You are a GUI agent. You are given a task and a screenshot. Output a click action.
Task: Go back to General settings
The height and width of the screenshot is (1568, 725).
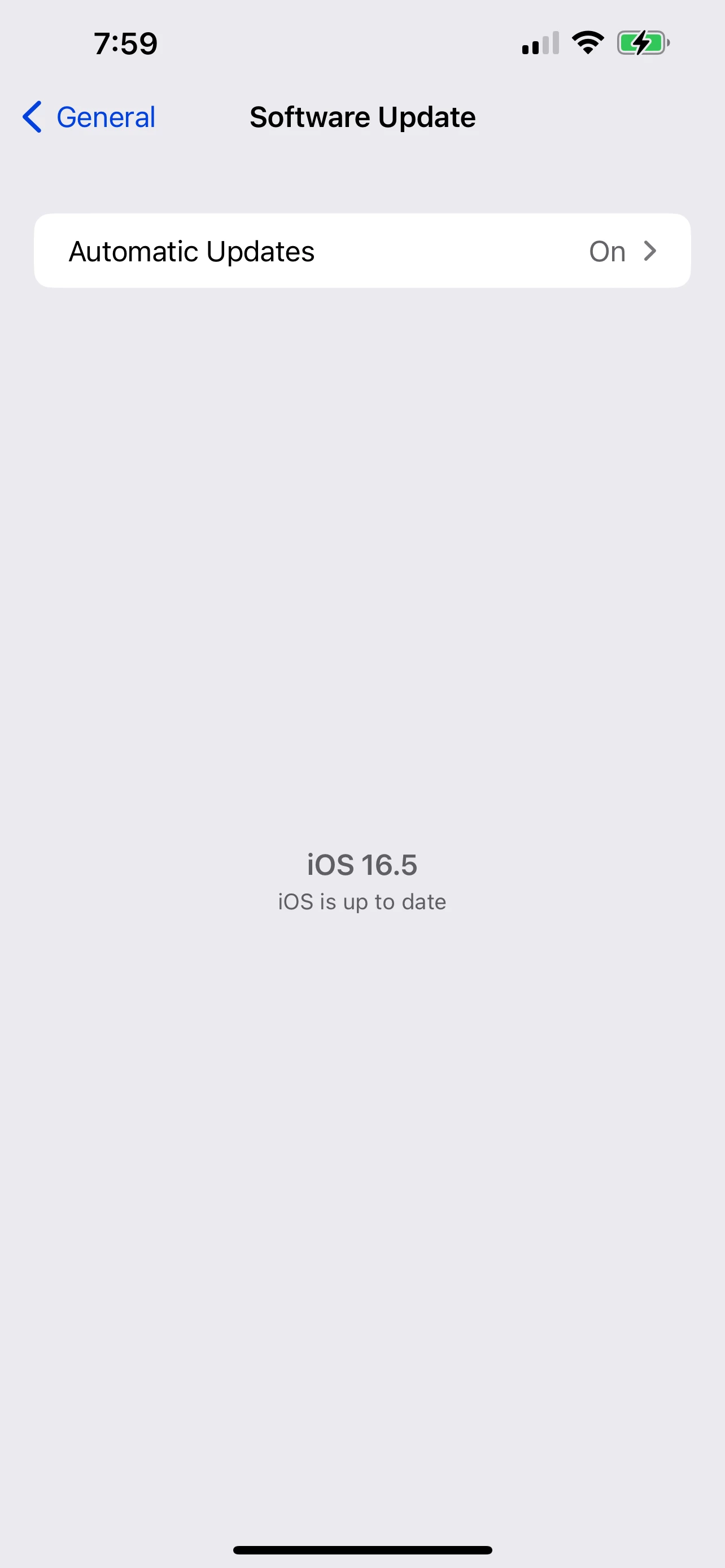pyautogui.click(x=89, y=117)
